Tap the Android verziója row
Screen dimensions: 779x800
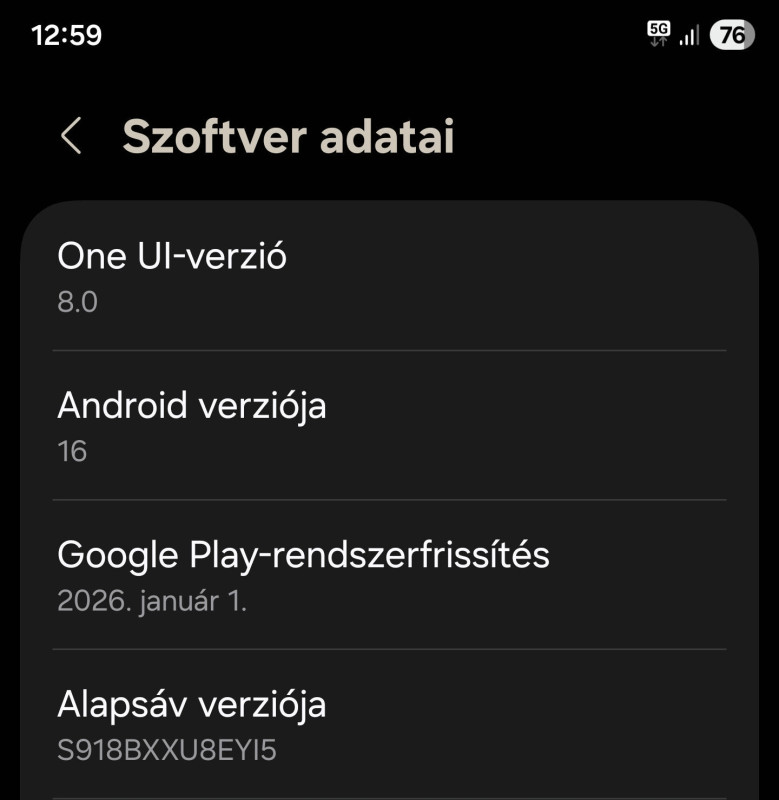[x=389, y=426]
